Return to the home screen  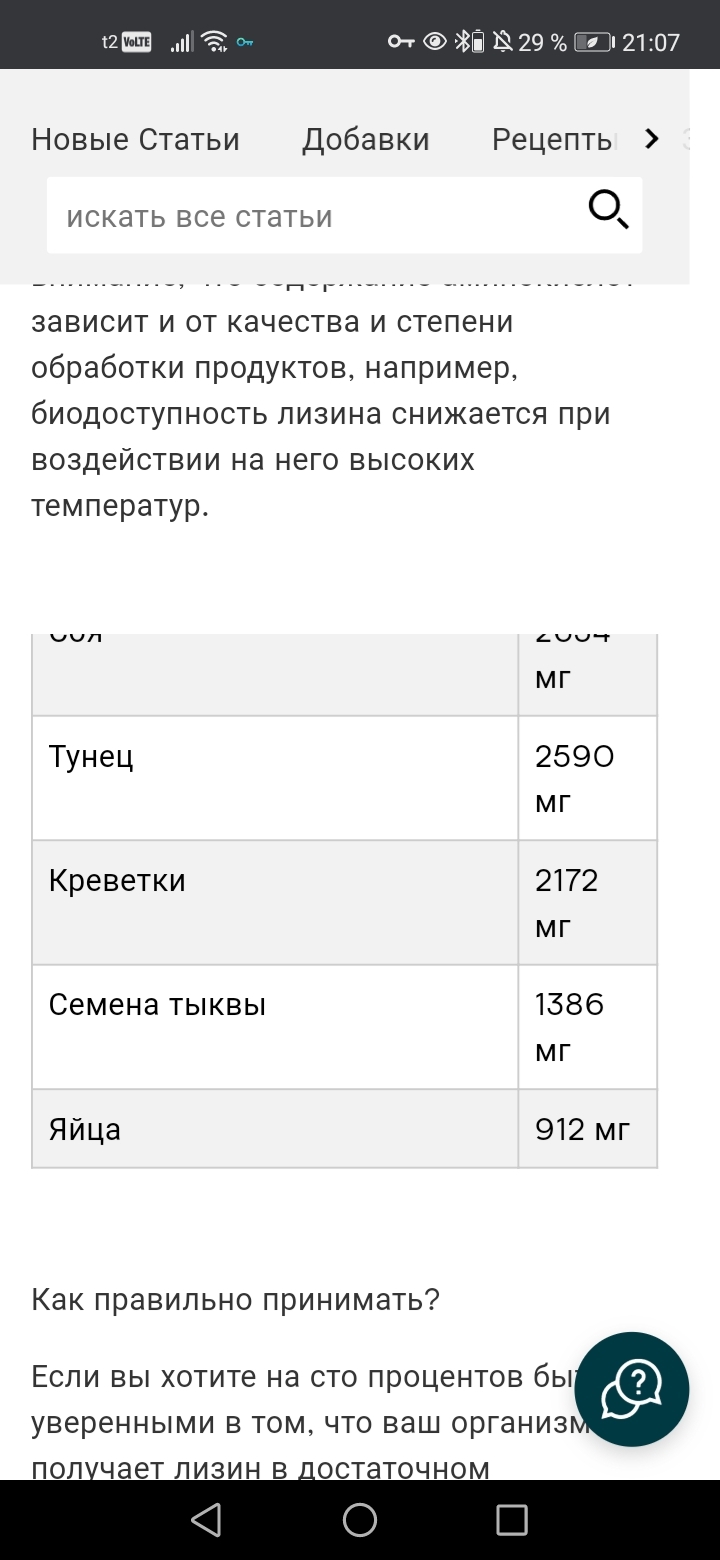(x=360, y=1520)
